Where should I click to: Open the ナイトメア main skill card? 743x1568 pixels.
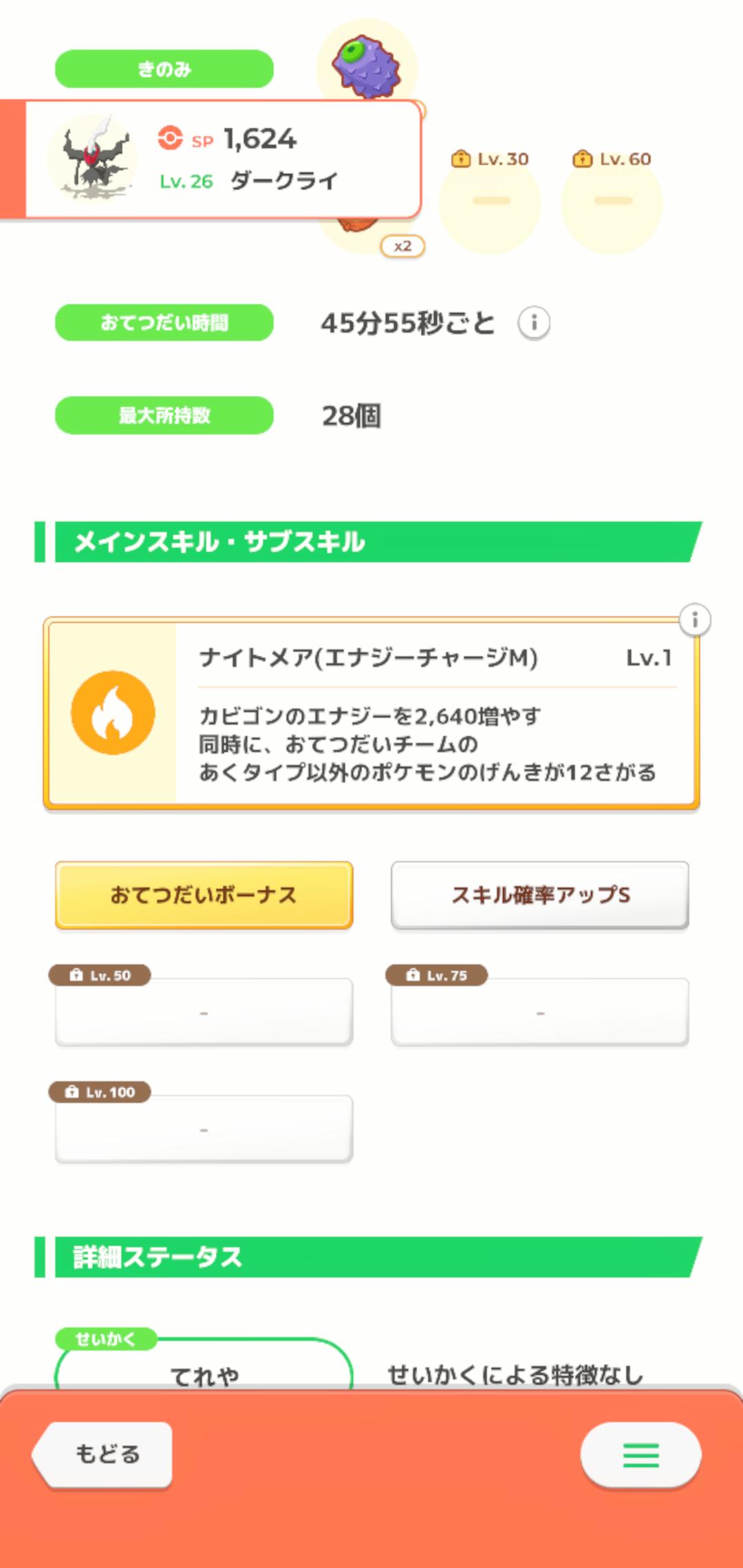click(371, 713)
